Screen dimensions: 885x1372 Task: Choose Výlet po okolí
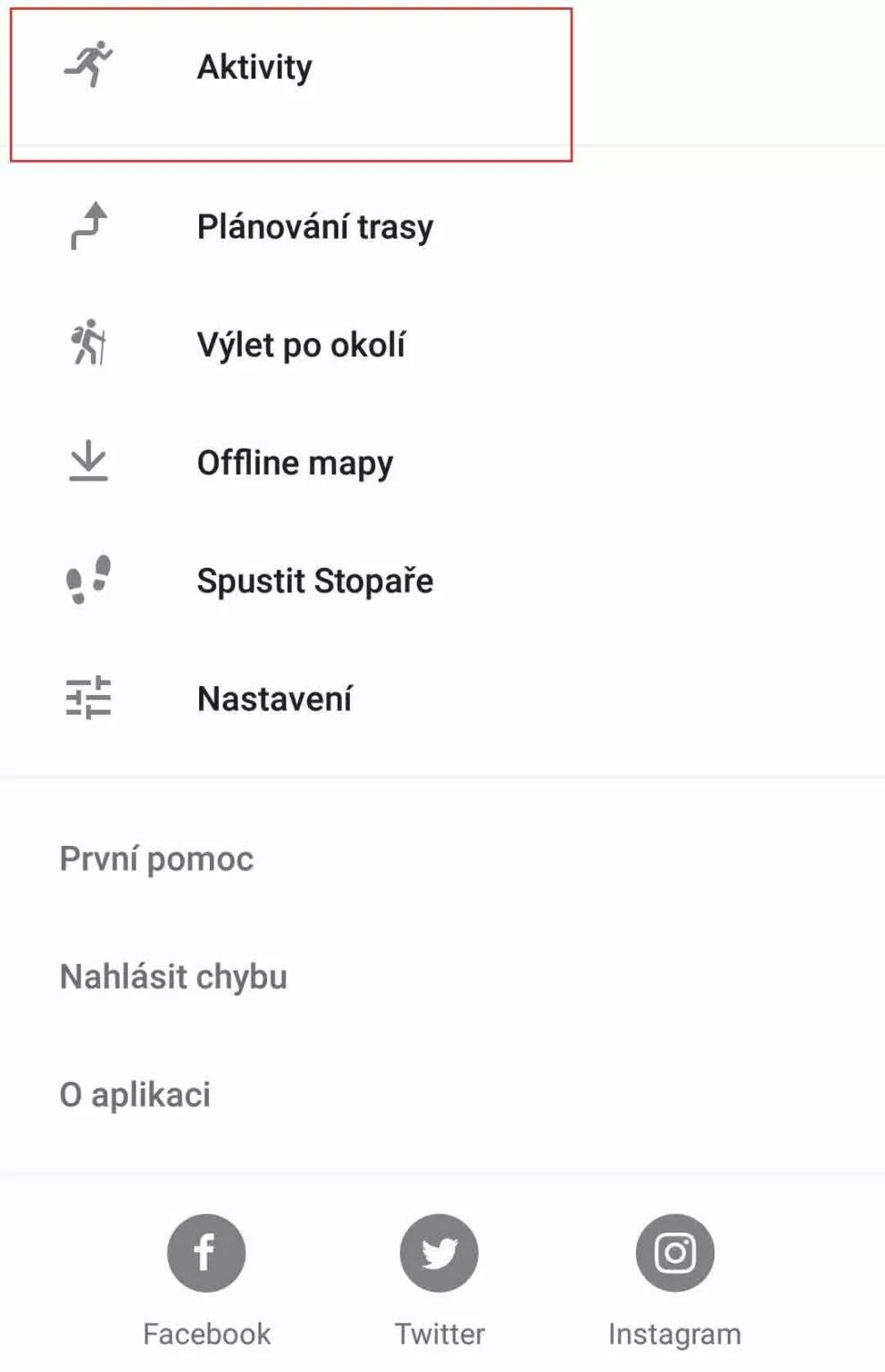302,344
